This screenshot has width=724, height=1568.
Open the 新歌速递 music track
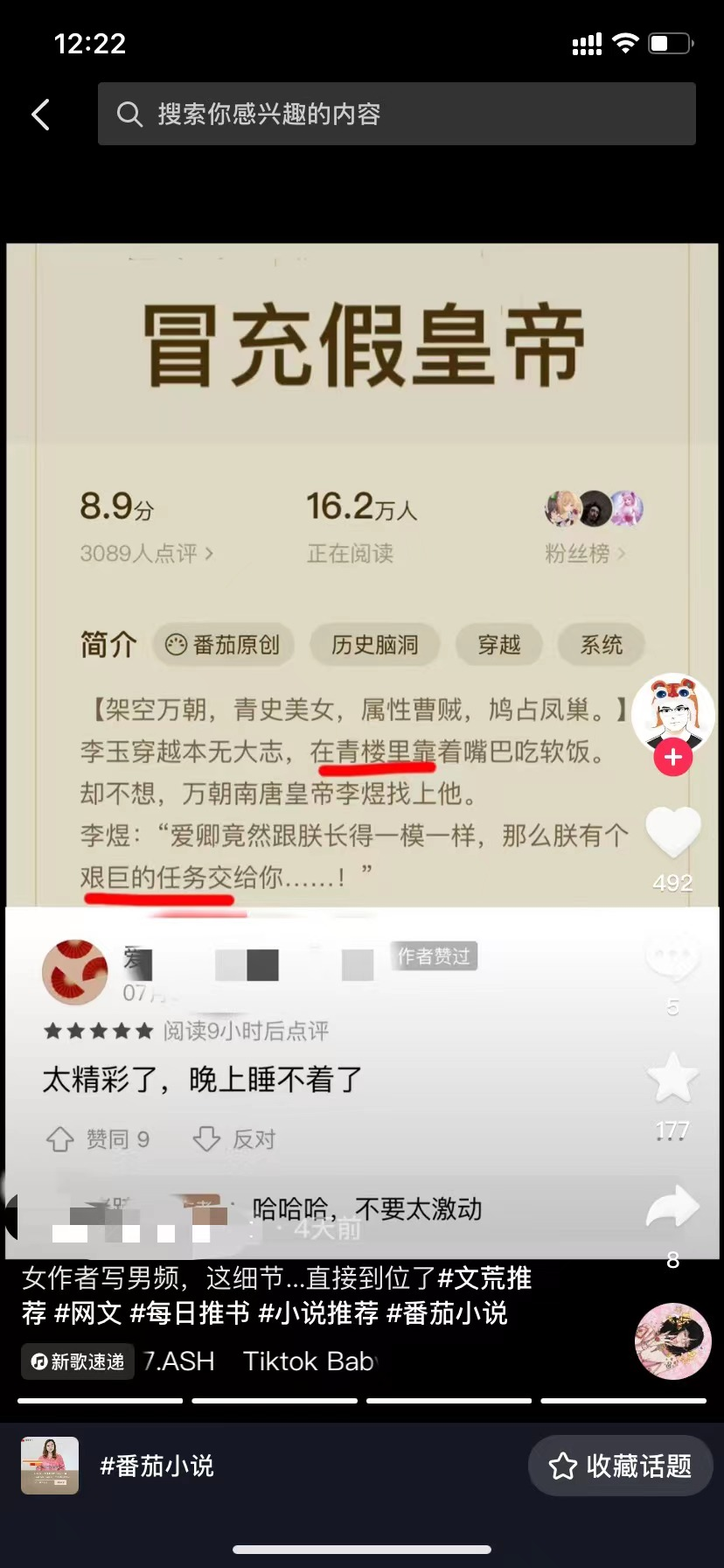coord(78,1361)
